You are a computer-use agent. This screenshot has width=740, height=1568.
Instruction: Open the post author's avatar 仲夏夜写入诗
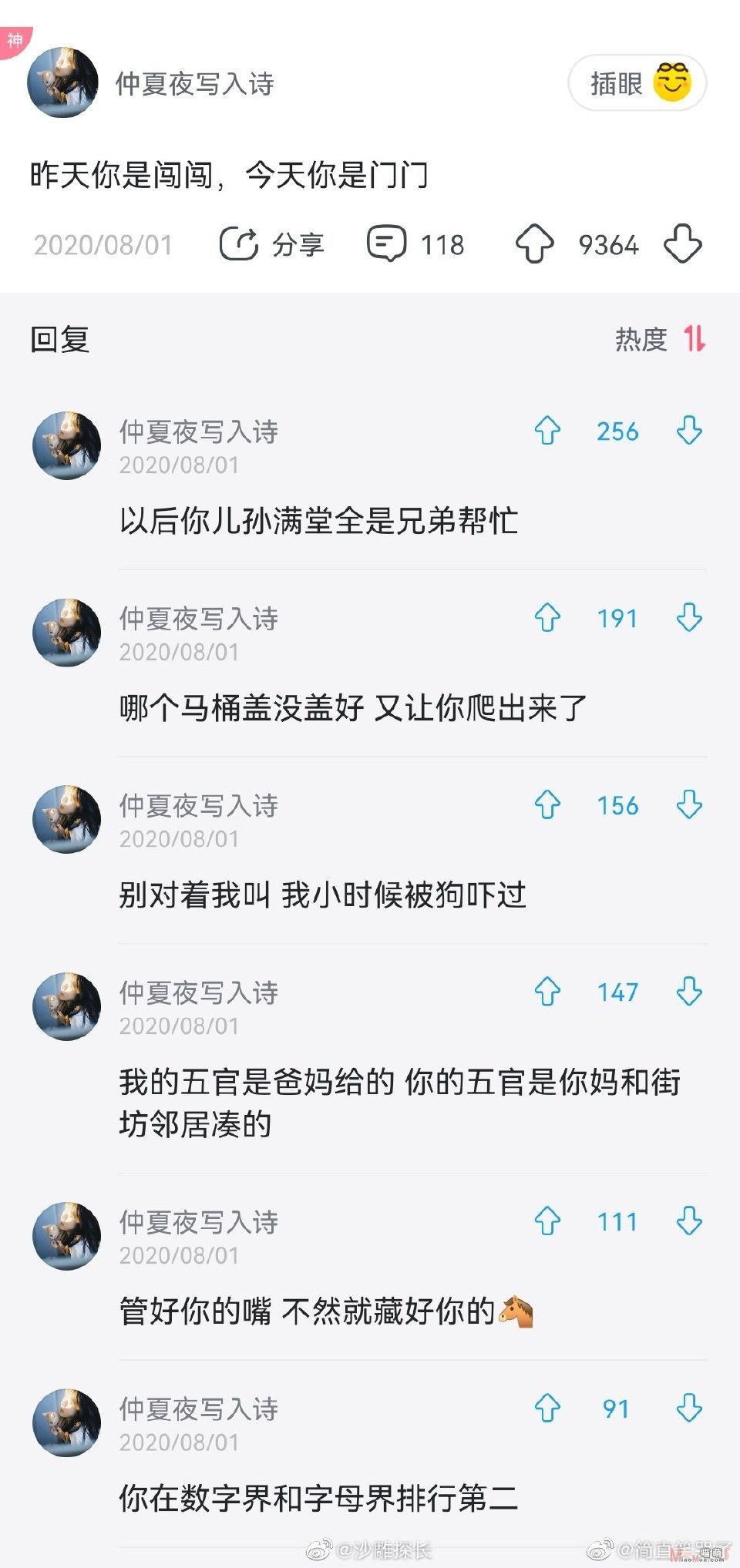pyautogui.click(x=62, y=82)
